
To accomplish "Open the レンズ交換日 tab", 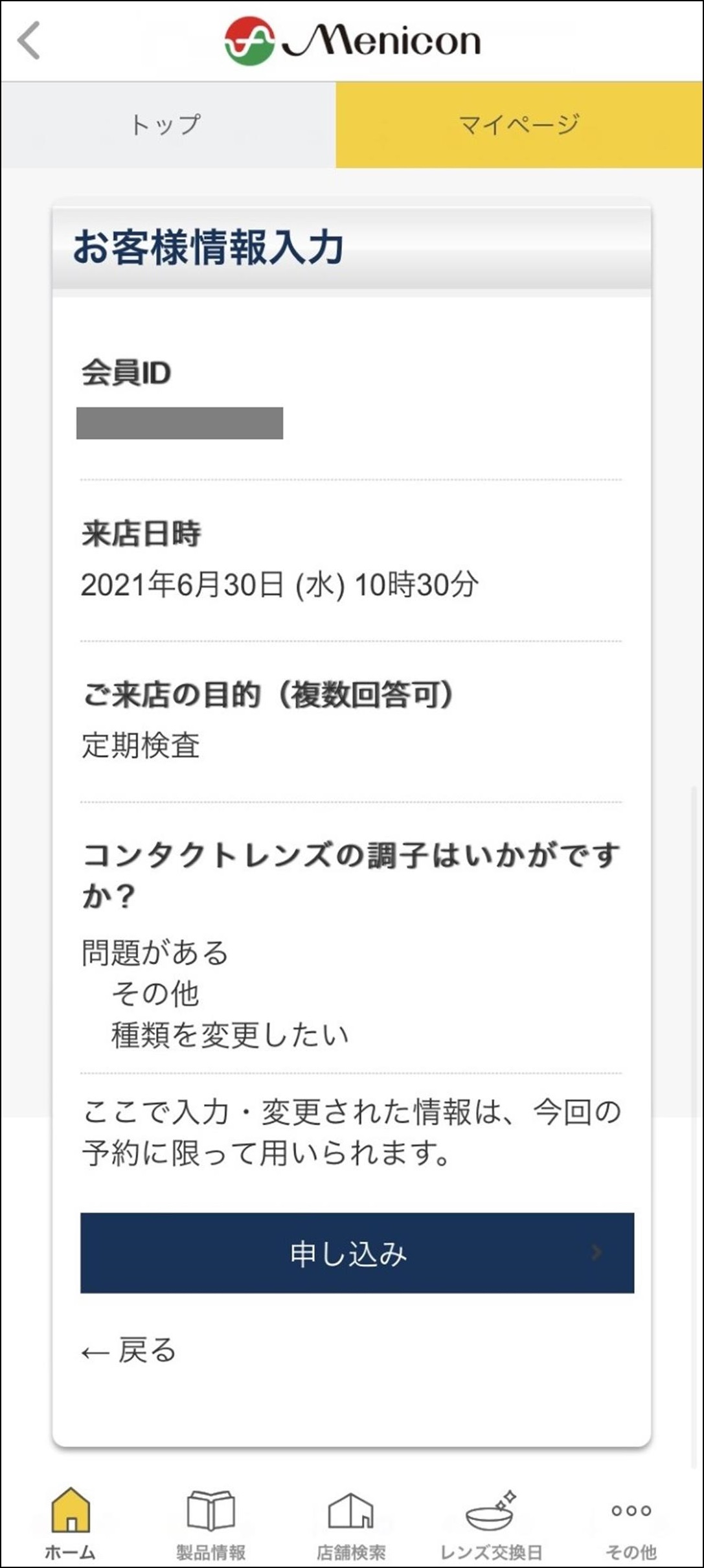I will (x=491, y=1523).
